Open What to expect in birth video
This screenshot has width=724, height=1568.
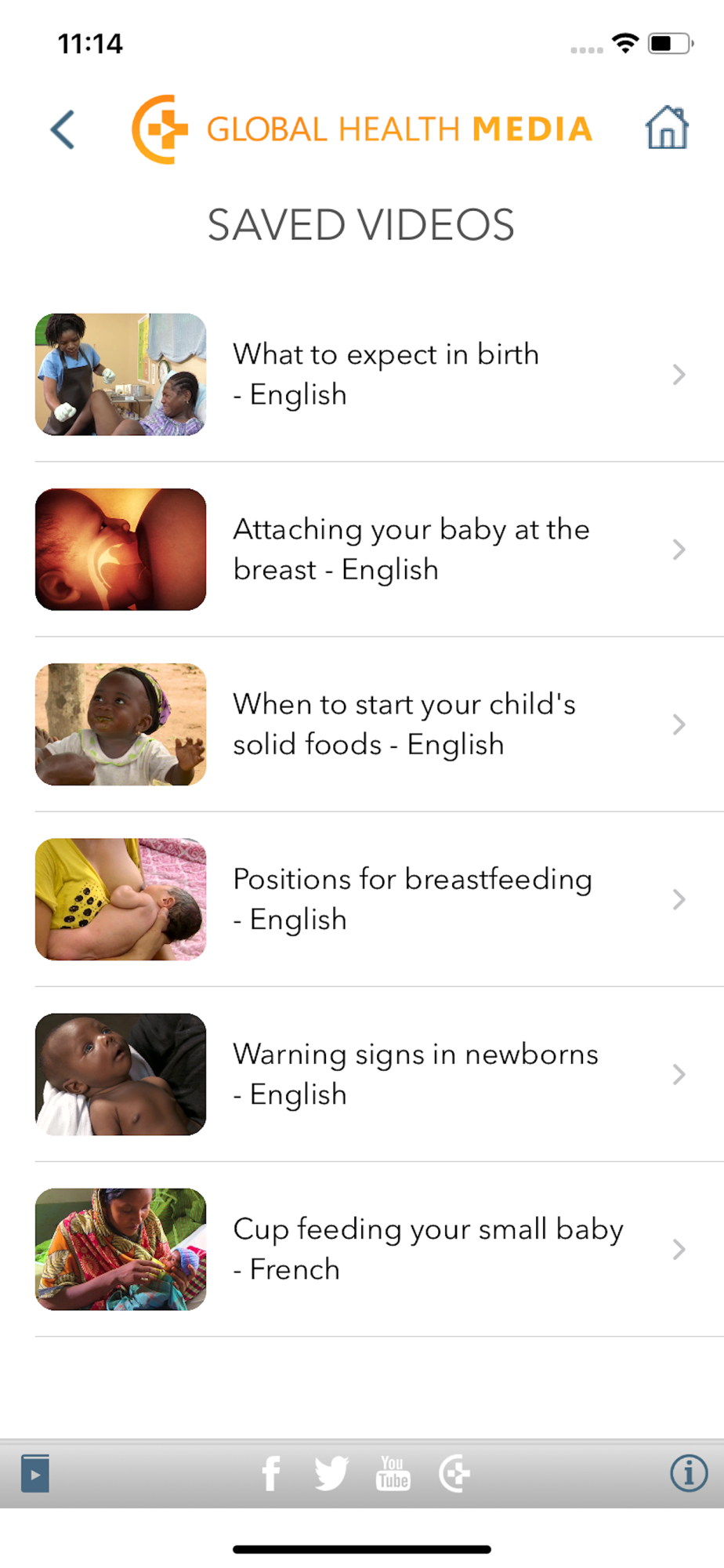(379, 375)
